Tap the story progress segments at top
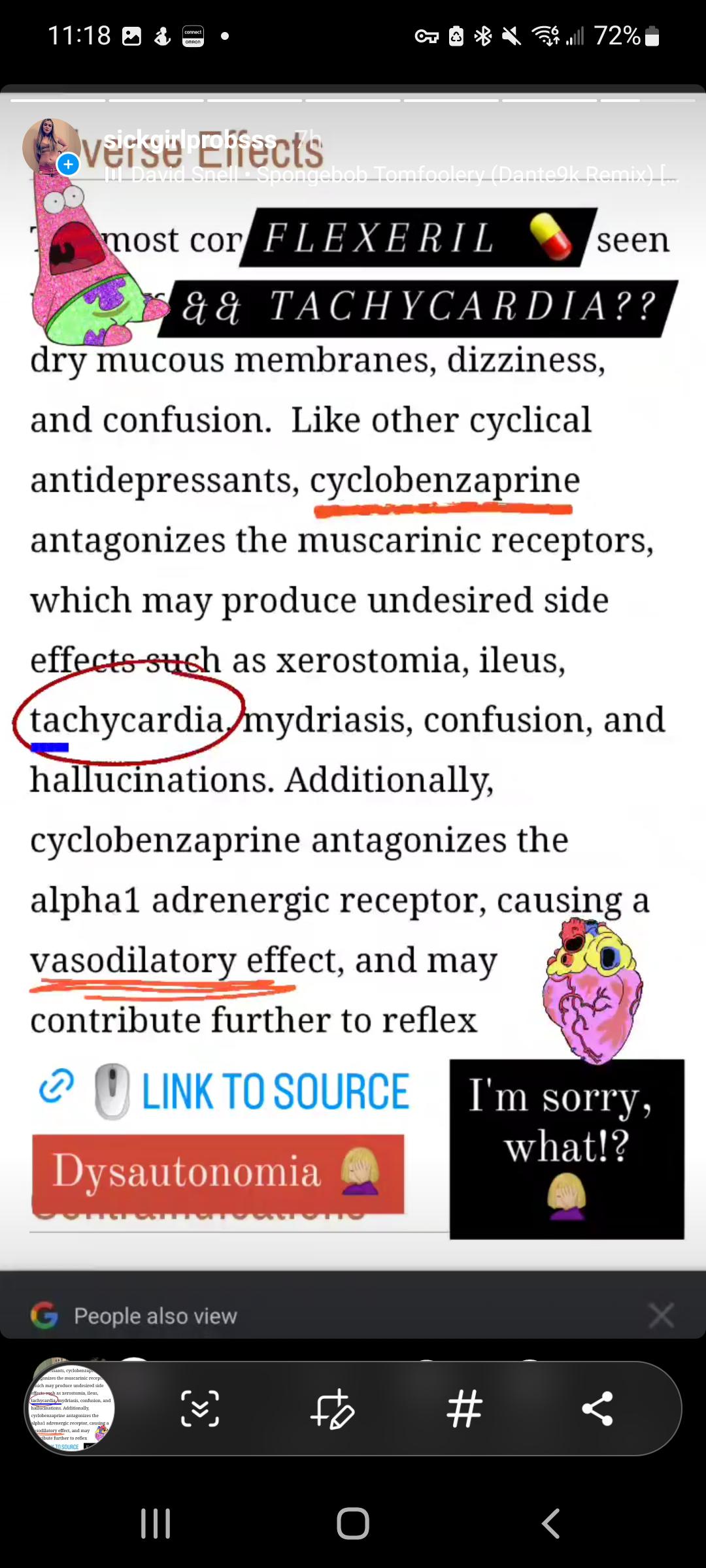 (x=353, y=99)
